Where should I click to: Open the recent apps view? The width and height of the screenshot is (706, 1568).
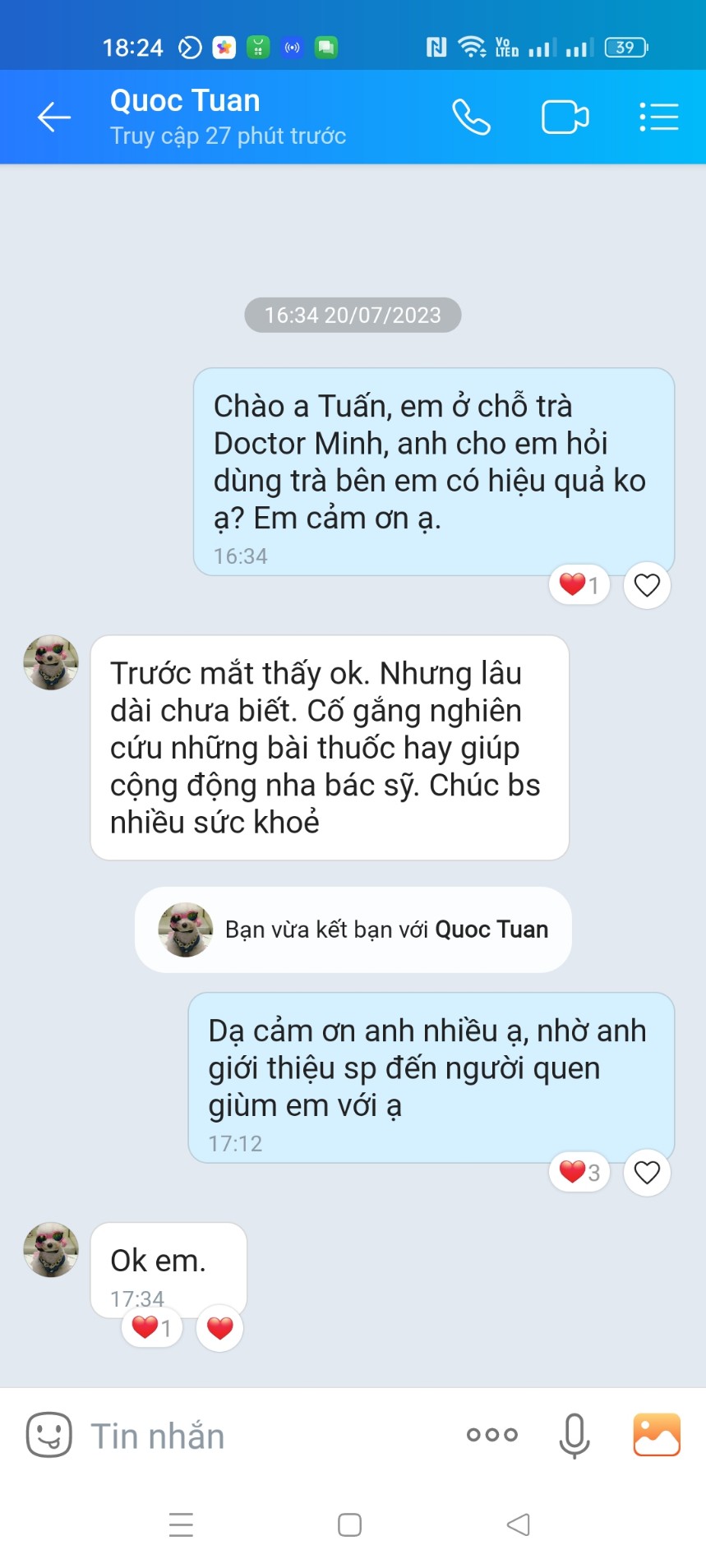(x=181, y=1524)
